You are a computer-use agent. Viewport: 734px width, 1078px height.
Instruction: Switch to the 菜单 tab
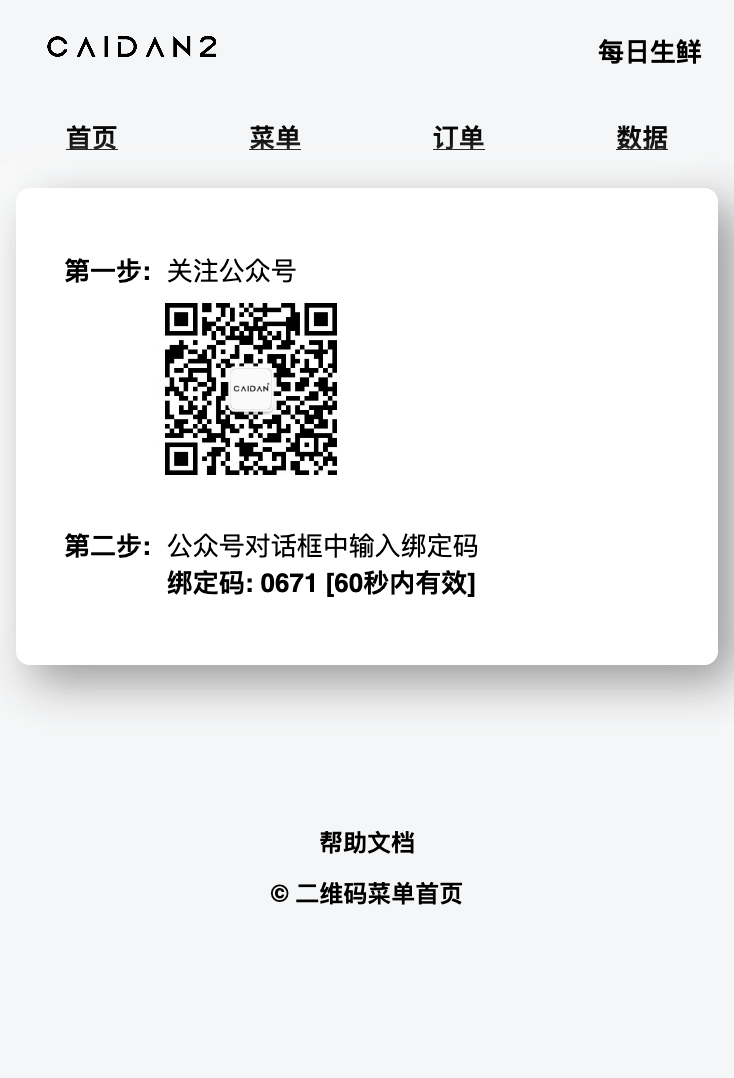275,138
